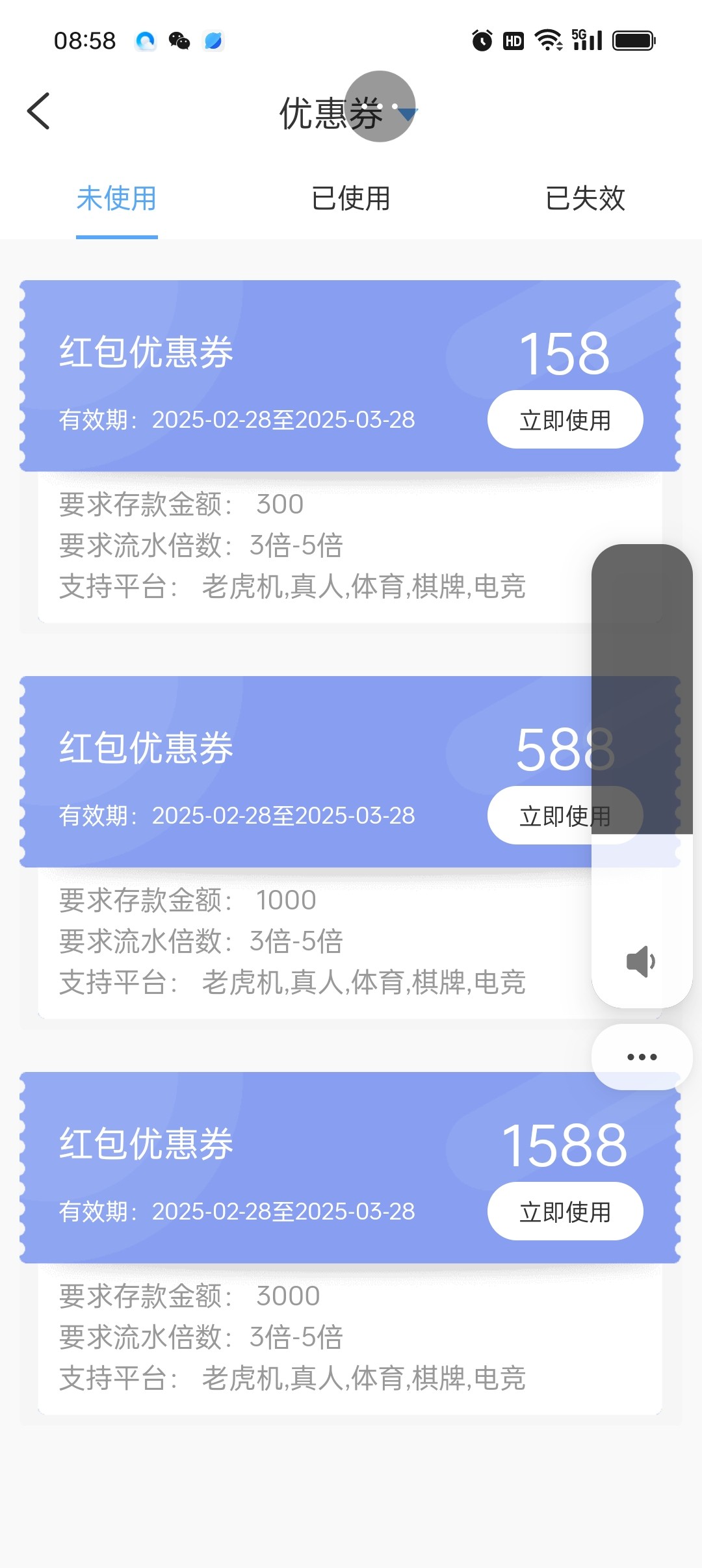Redeem the 1588 coupon via 立即使用

click(x=565, y=1212)
